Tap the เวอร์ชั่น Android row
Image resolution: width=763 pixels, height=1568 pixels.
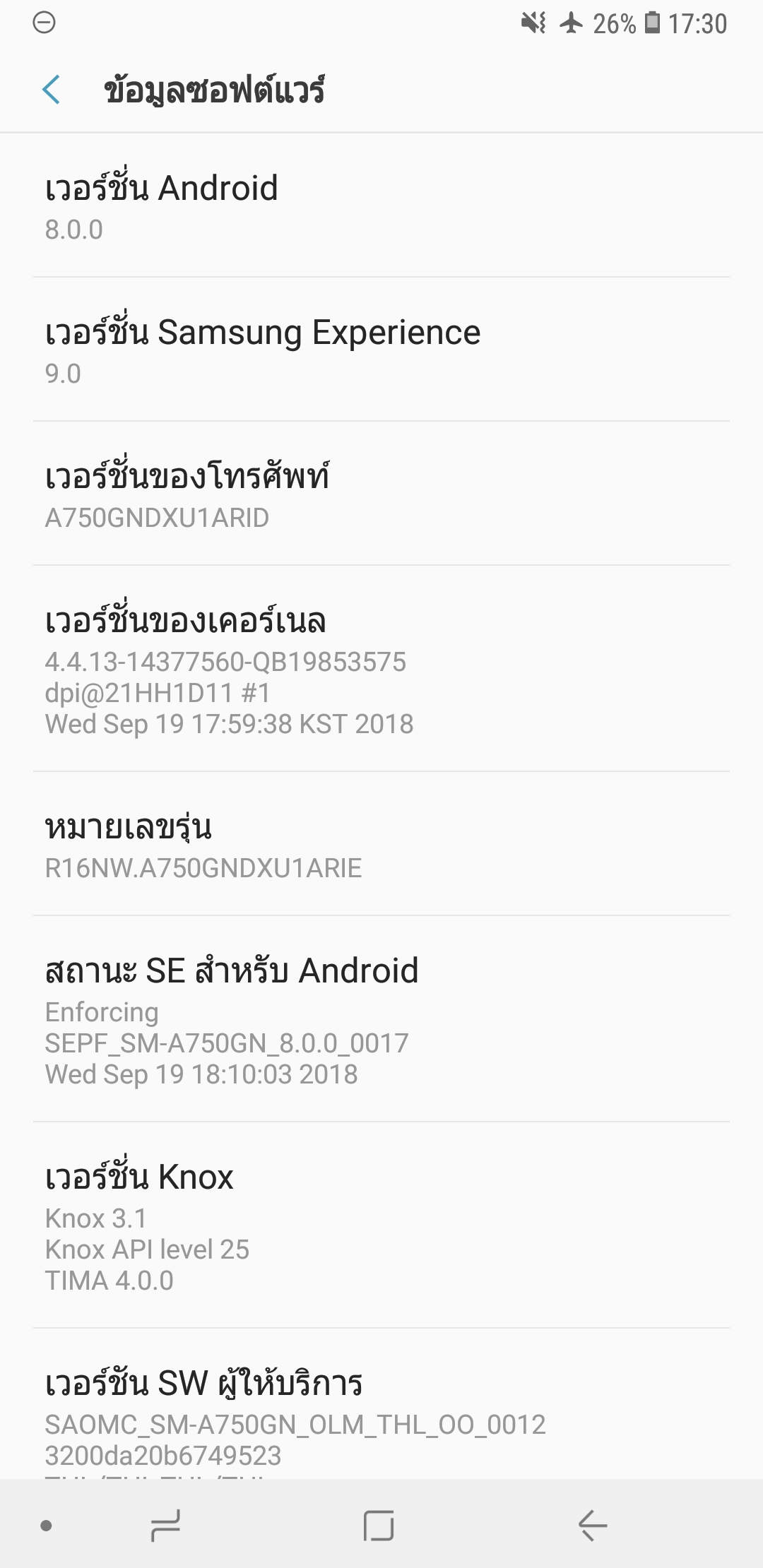381,206
